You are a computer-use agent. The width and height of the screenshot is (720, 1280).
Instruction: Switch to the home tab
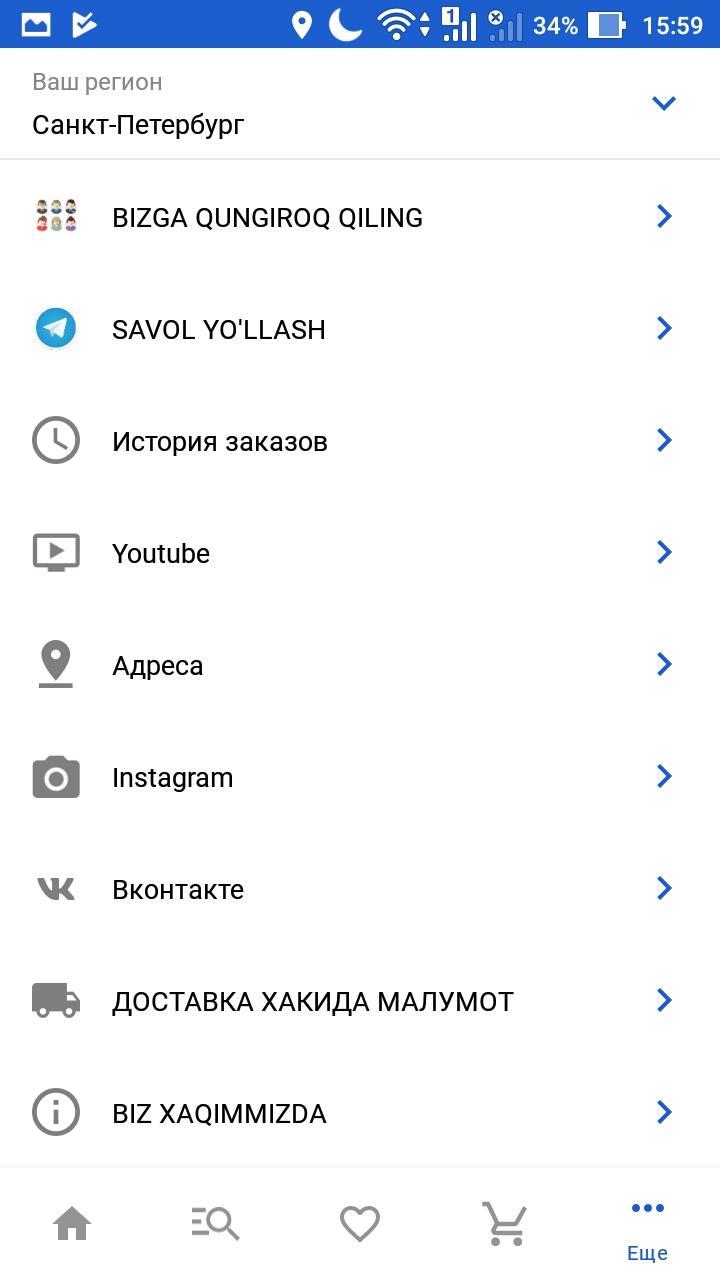click(72, 1224)
